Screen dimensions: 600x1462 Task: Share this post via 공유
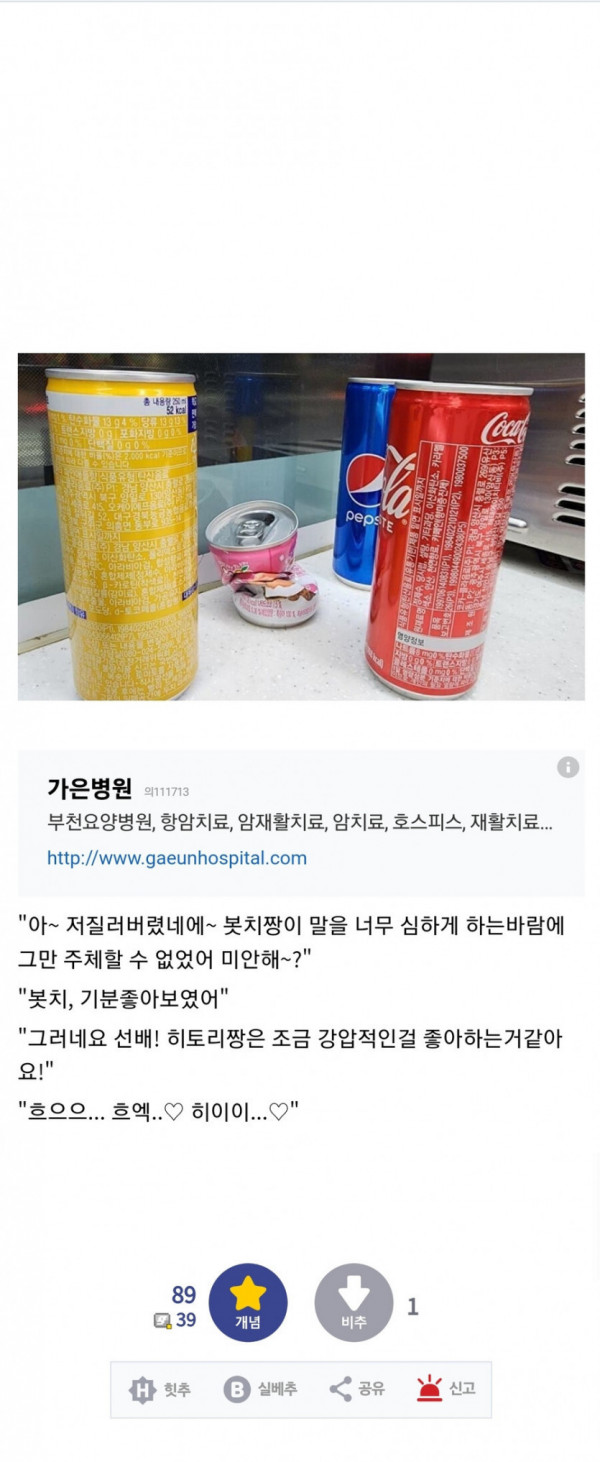tap(357, 1389)
